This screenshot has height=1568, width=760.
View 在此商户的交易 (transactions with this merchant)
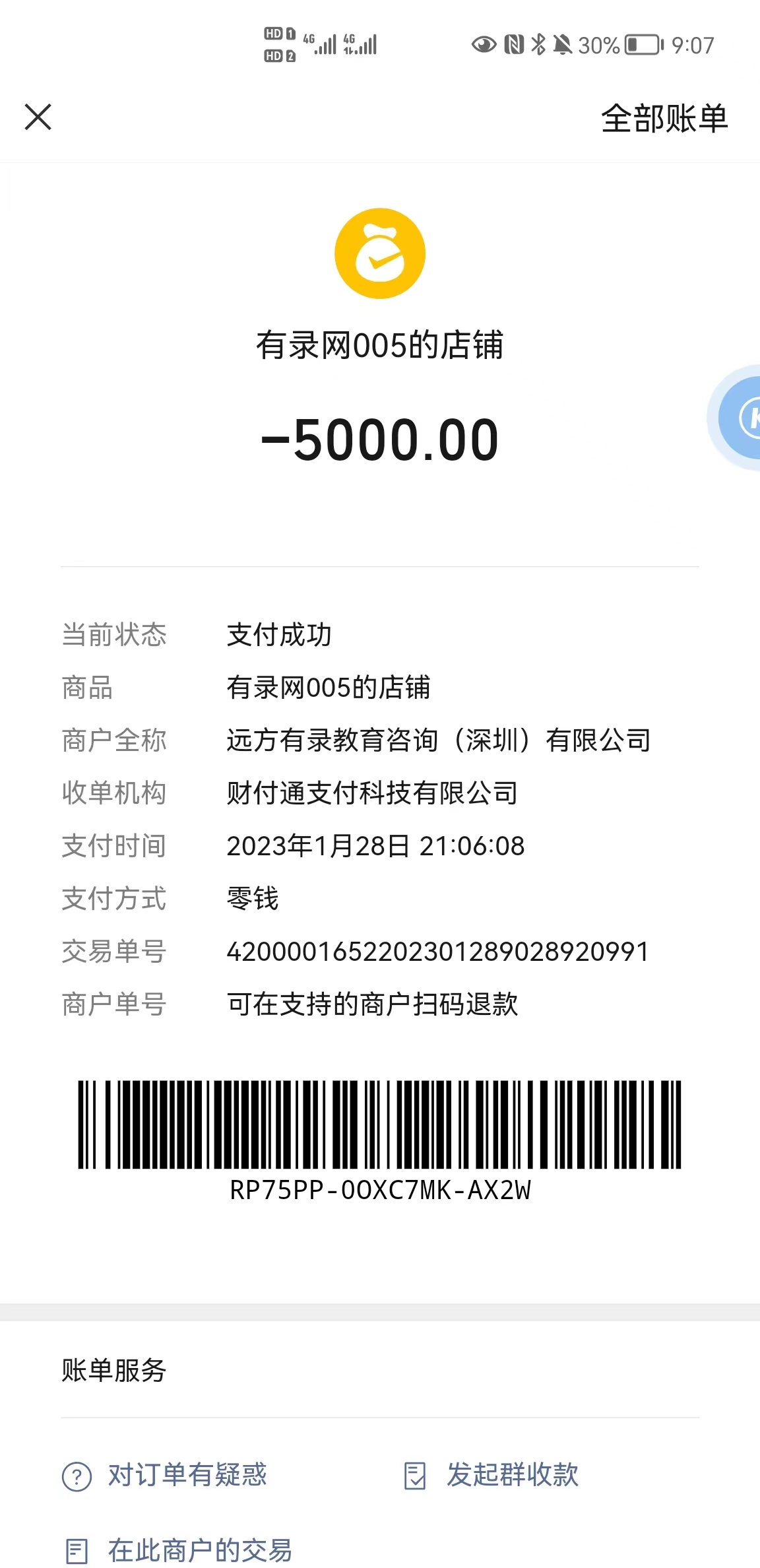199,1550
